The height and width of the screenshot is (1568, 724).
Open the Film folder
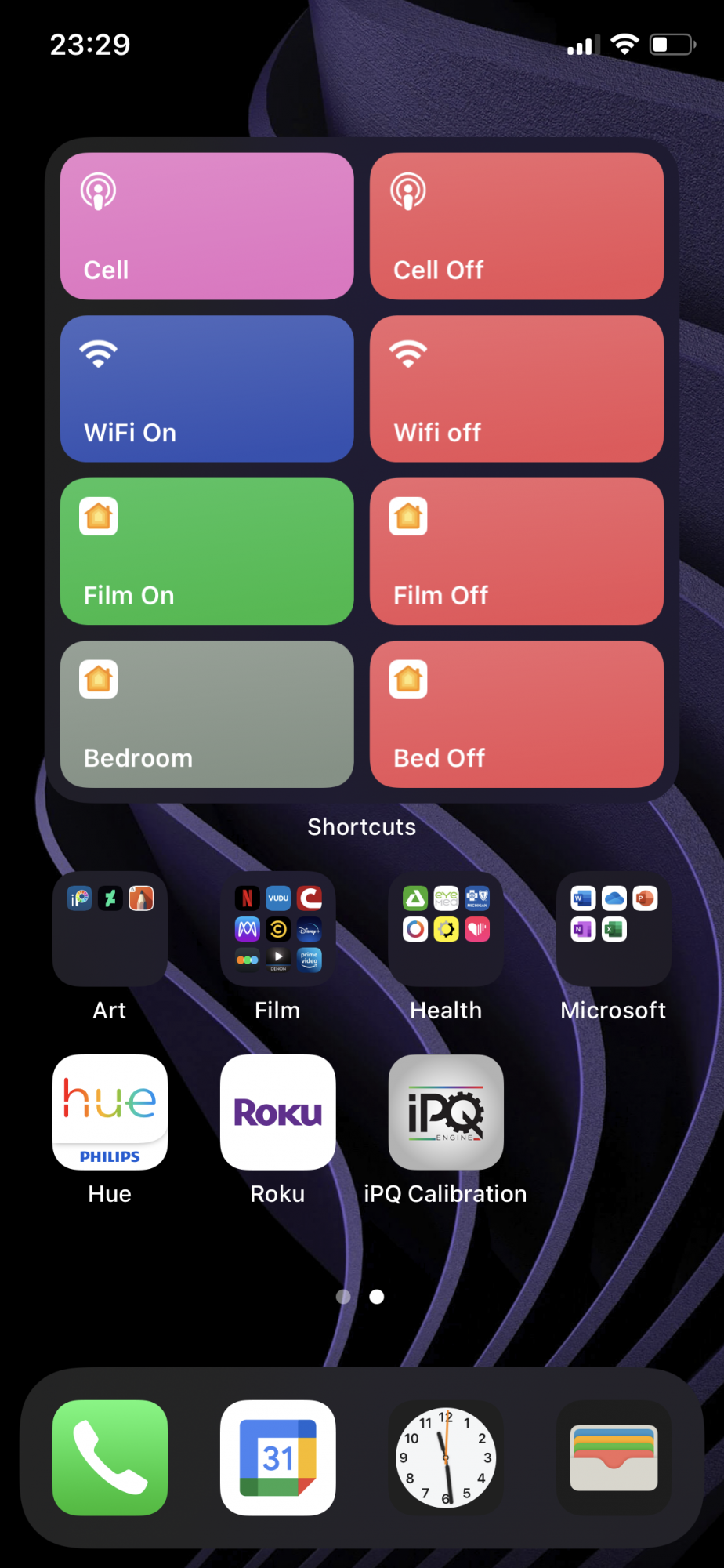point(277,929)
